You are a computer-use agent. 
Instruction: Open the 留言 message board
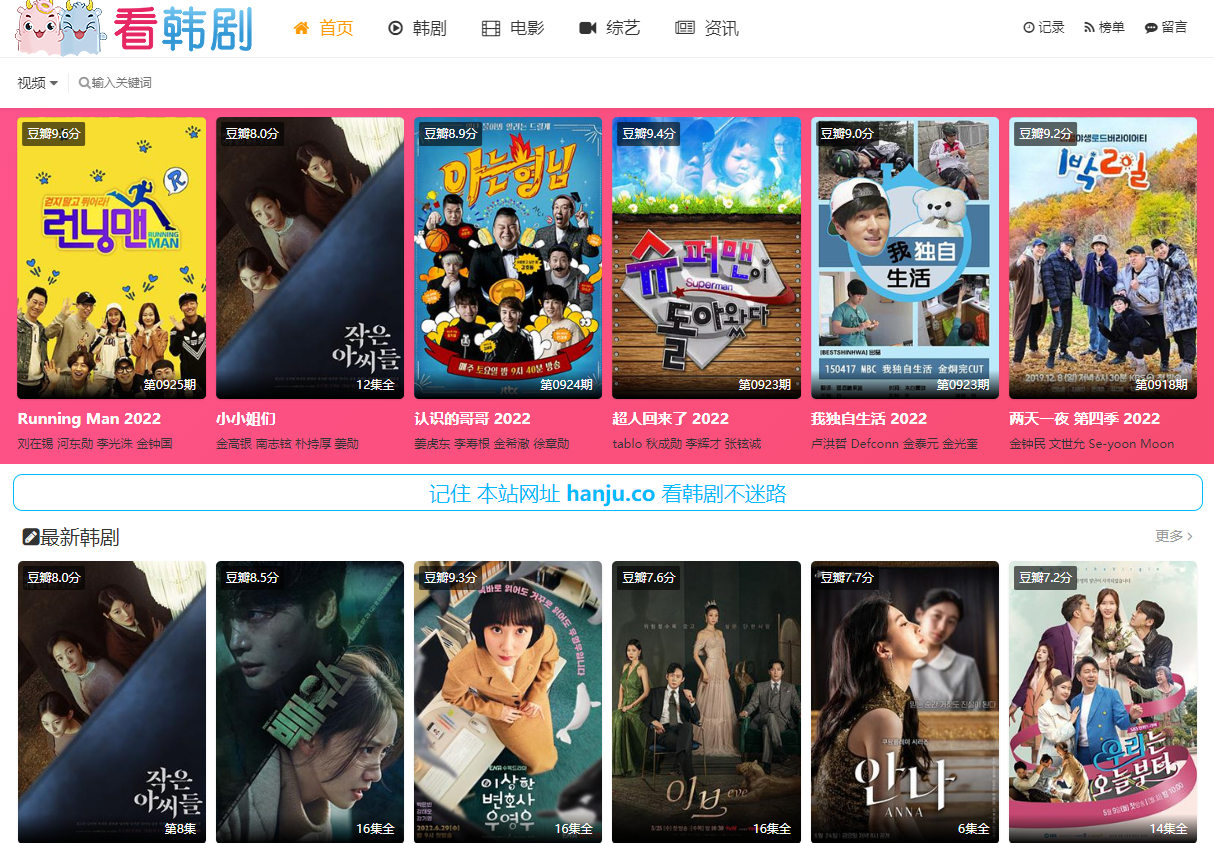tap(1166, 28)
